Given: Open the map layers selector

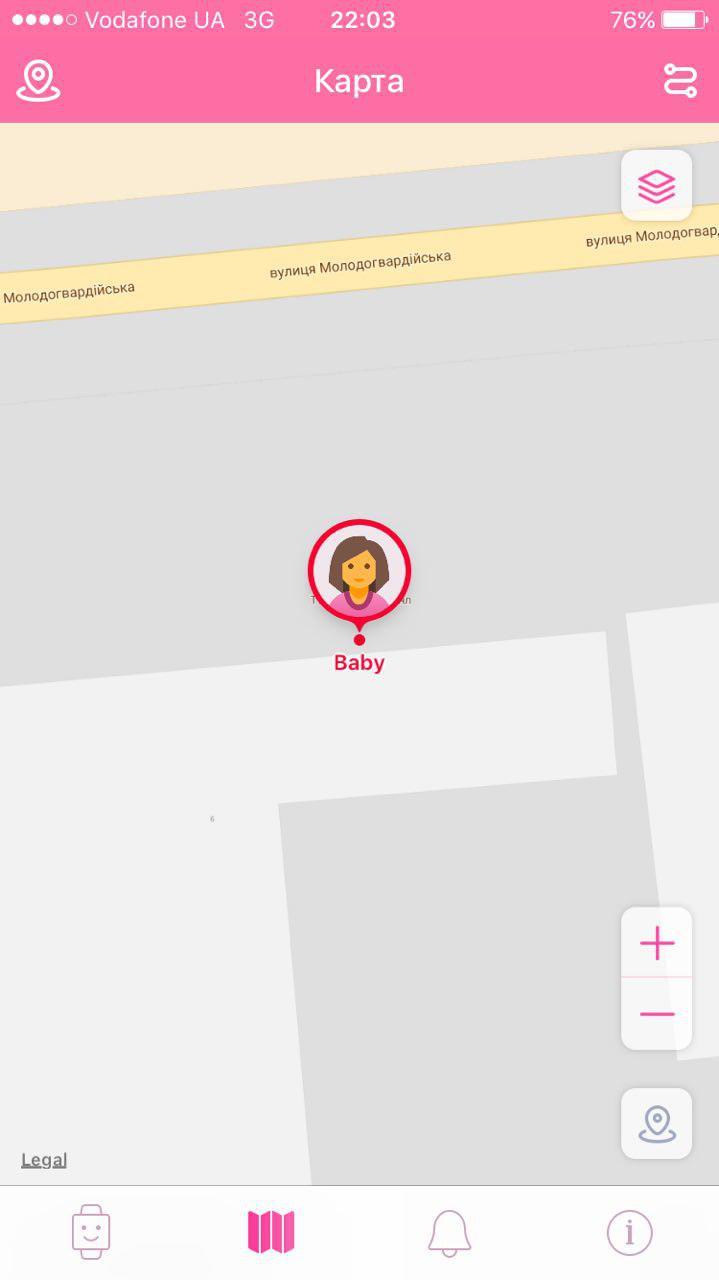Looking at the screenshot, I should point(656,186).
